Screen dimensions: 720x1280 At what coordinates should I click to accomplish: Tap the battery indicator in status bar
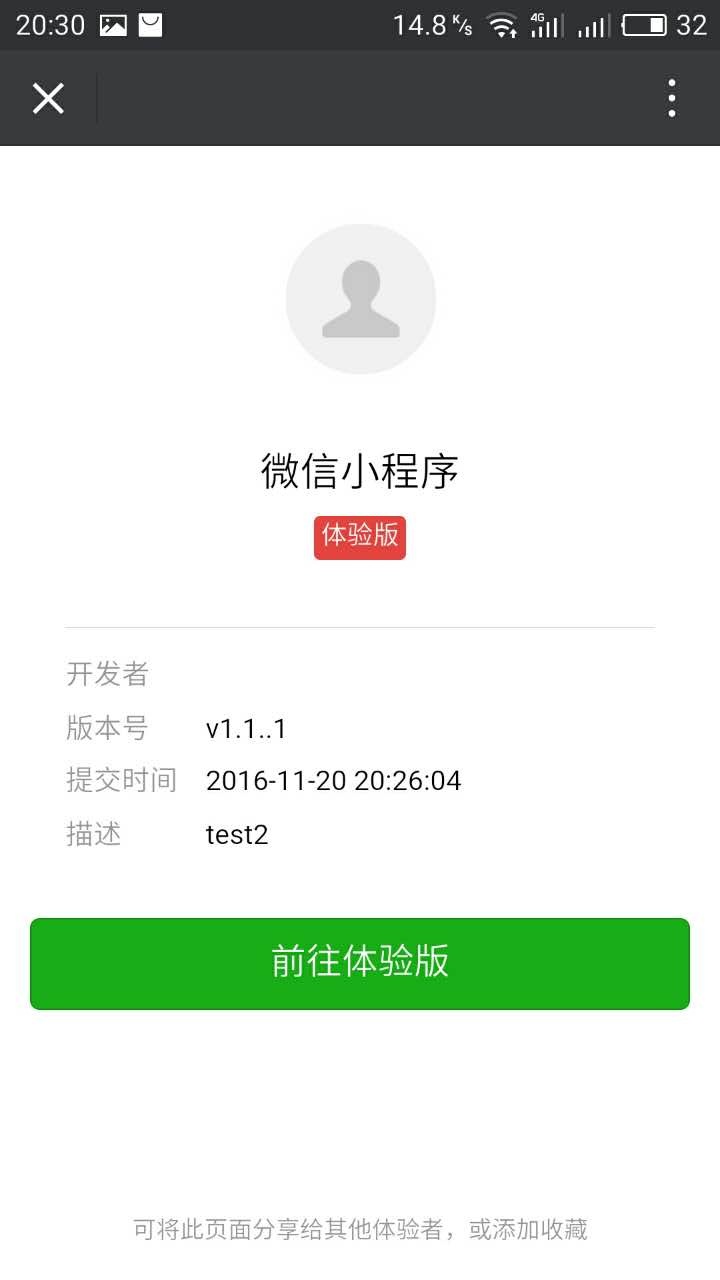pyautogui.click(x=645, y=22)
